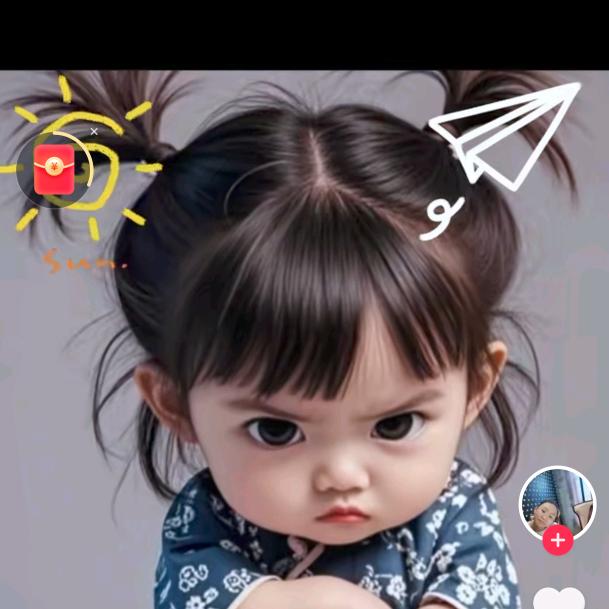This screenshot has height=609, width=609.
Task: Follow the creator with the plus button
Action: click(x=557, y=541)
